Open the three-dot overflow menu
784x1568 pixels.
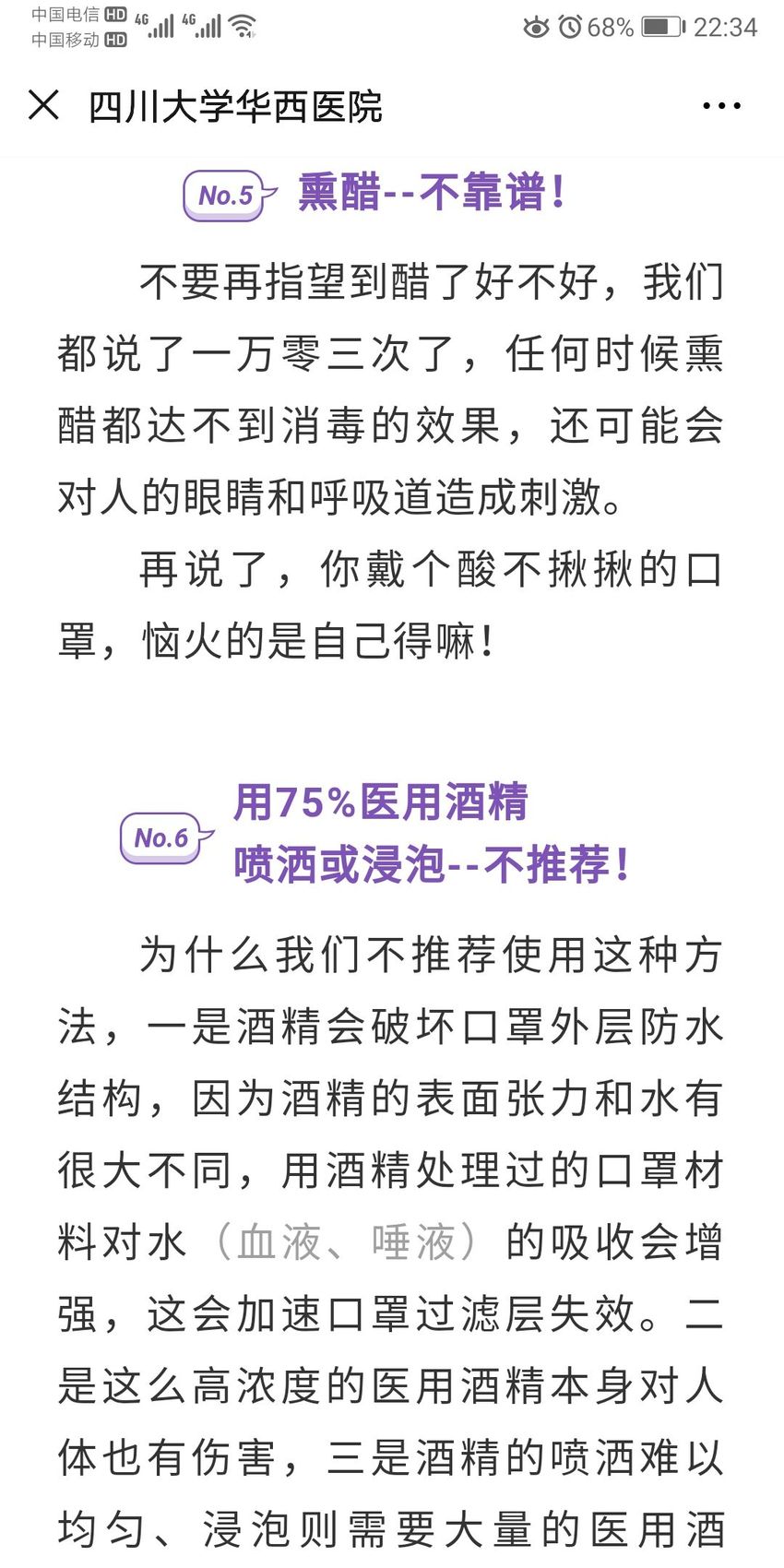[x=721, y=106]
